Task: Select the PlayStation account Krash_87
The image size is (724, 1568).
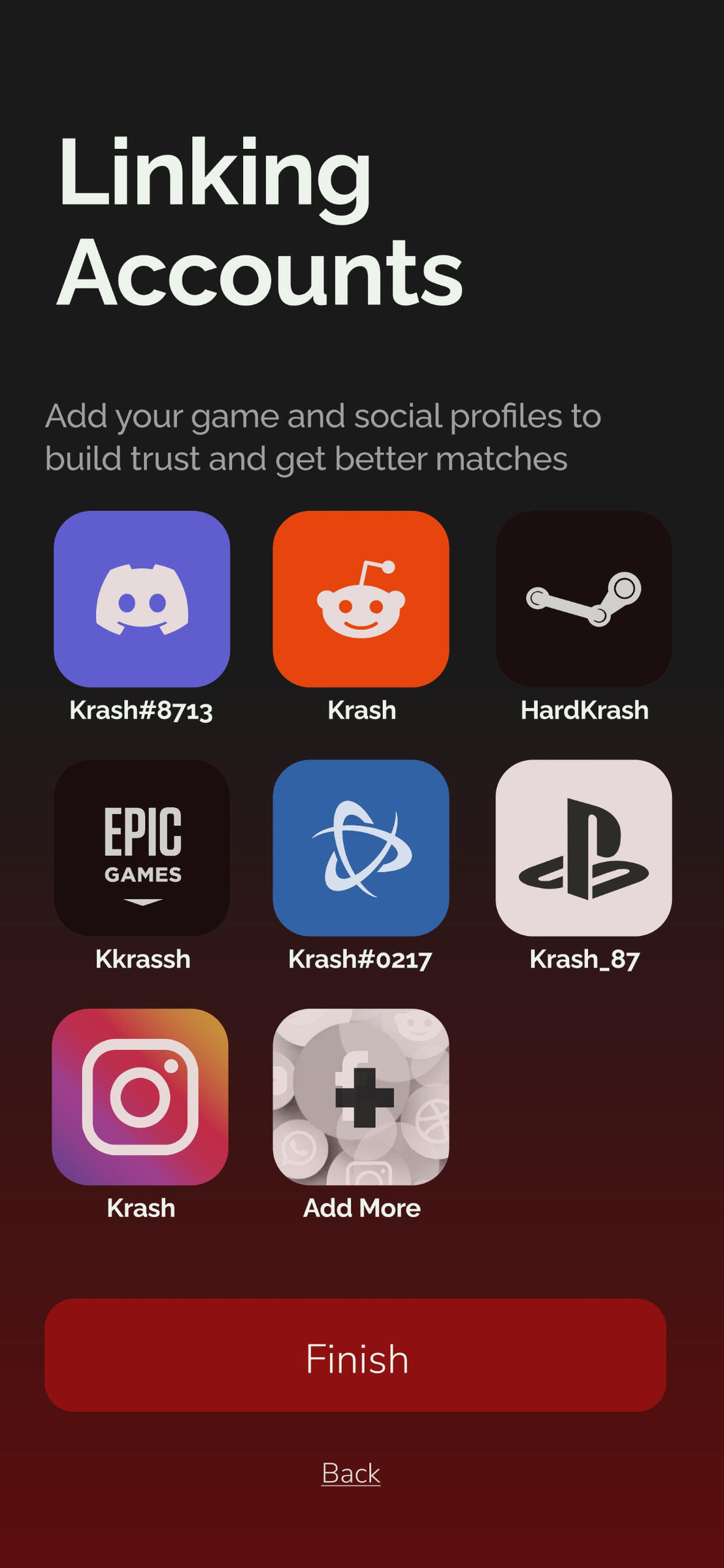Action: (x=584, y=847)
